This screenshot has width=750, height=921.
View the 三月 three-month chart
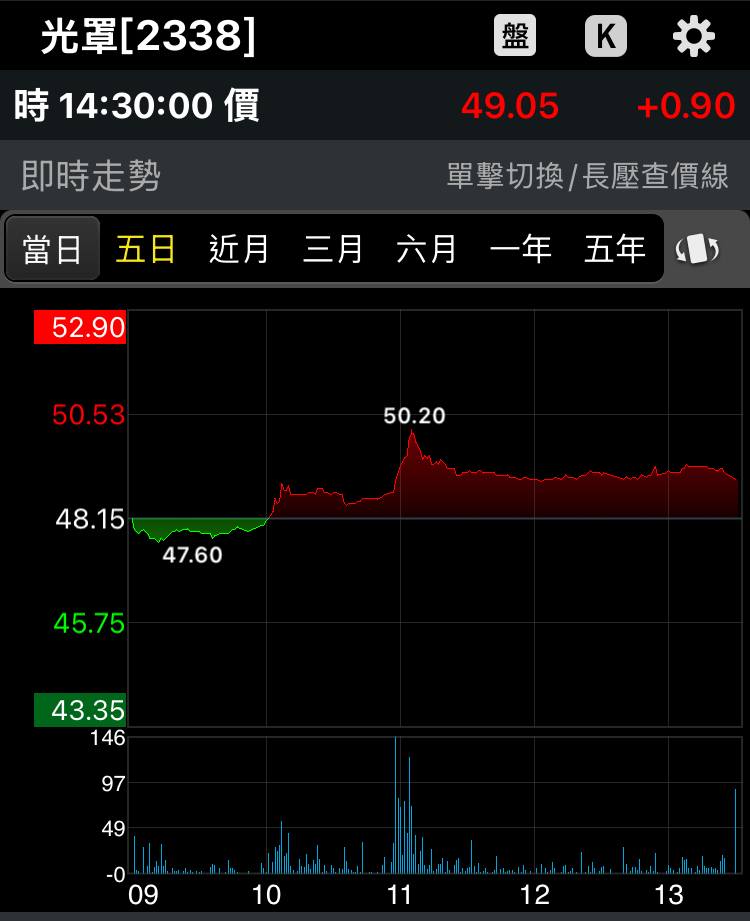pyautogui.click(x=333, y=248)
